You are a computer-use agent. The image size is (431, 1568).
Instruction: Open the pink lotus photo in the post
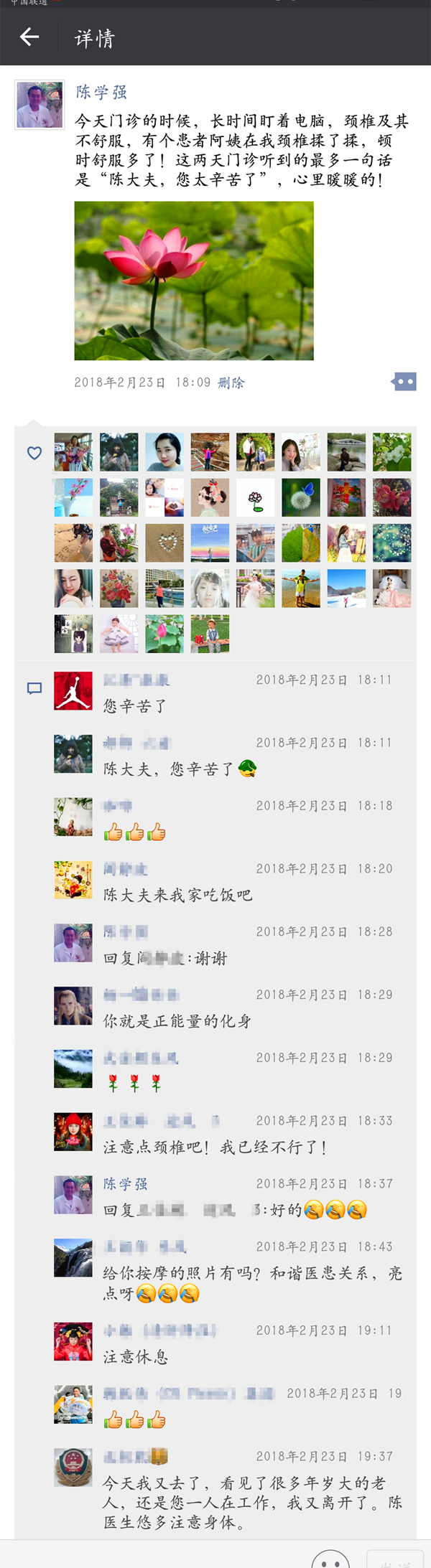click(194, 281)
